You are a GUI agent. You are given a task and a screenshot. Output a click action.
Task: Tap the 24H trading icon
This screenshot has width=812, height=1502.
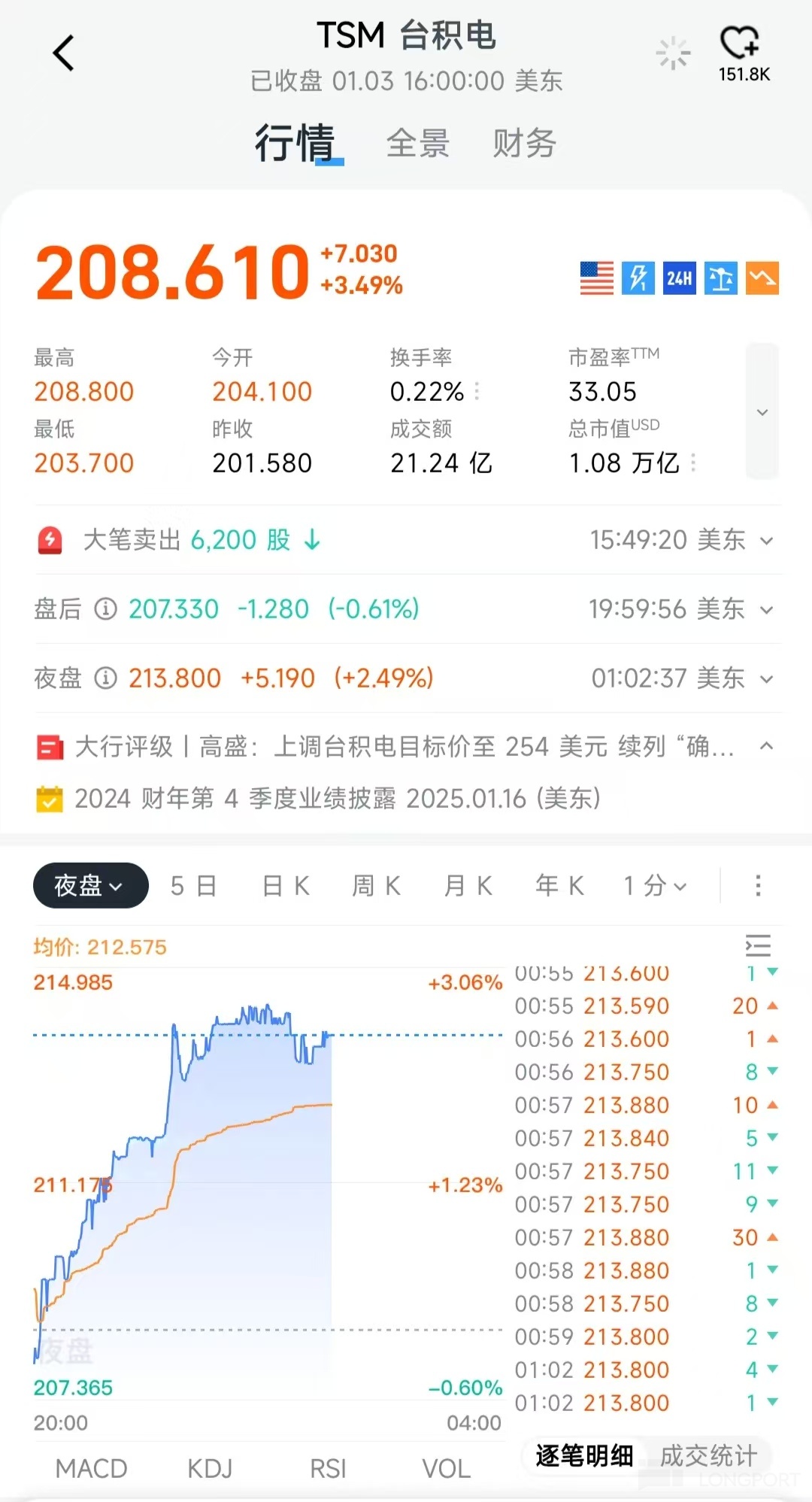pos(680,278)
